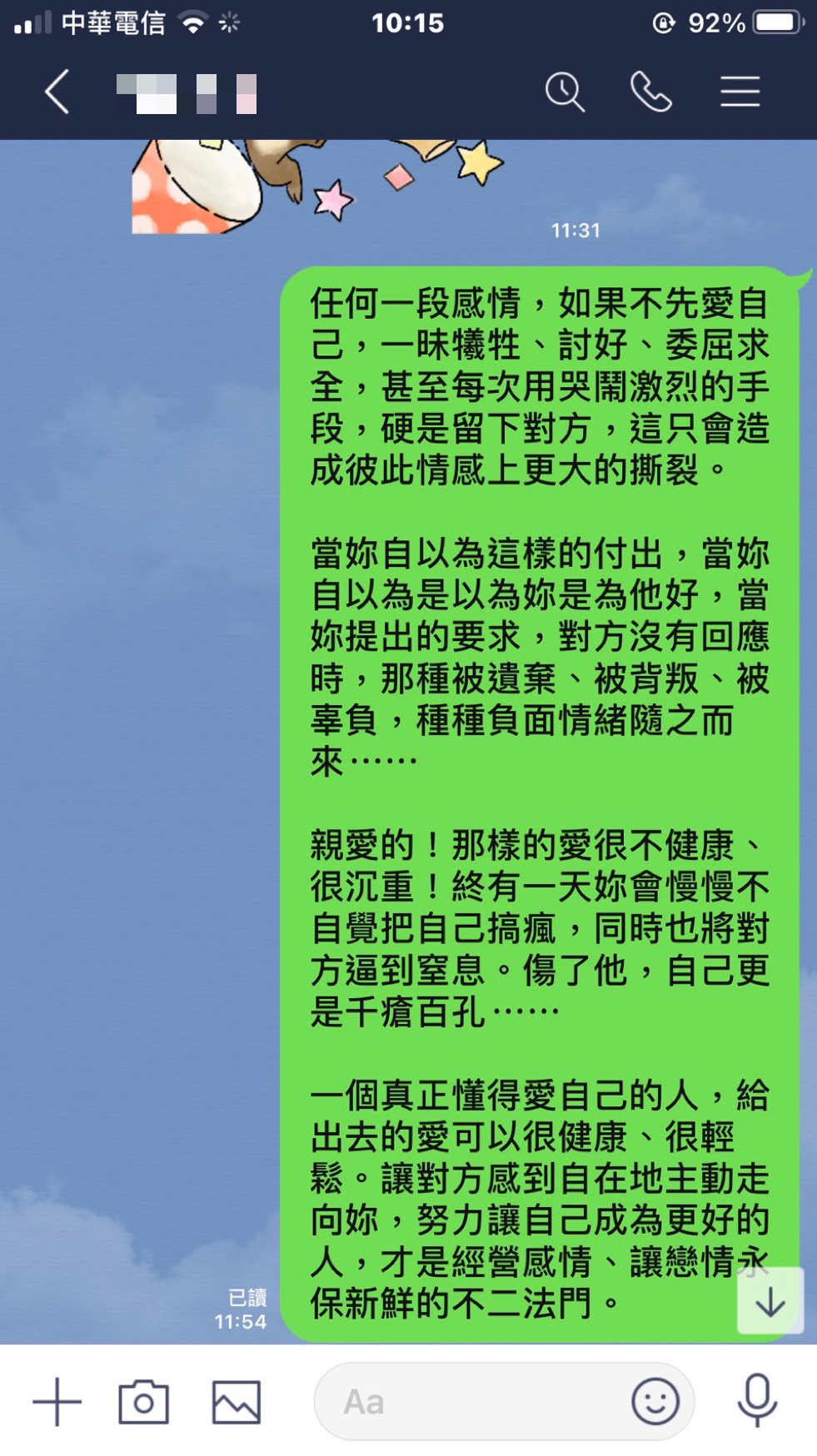Jump to the latest message
The height and width of the screenshot is (1456, 817).
tap(770, 1301)
